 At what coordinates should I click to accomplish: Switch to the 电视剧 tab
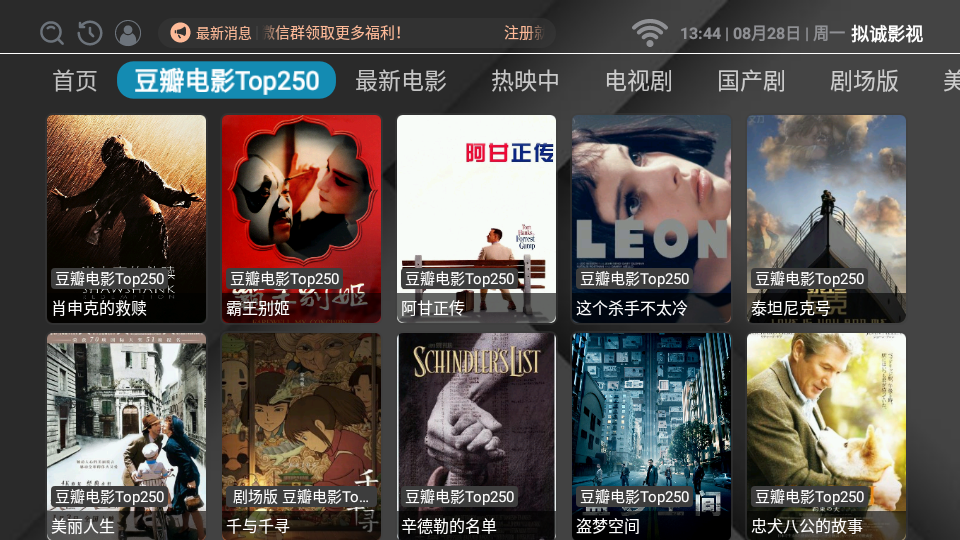pyautogui.click(x=638, y=81)
